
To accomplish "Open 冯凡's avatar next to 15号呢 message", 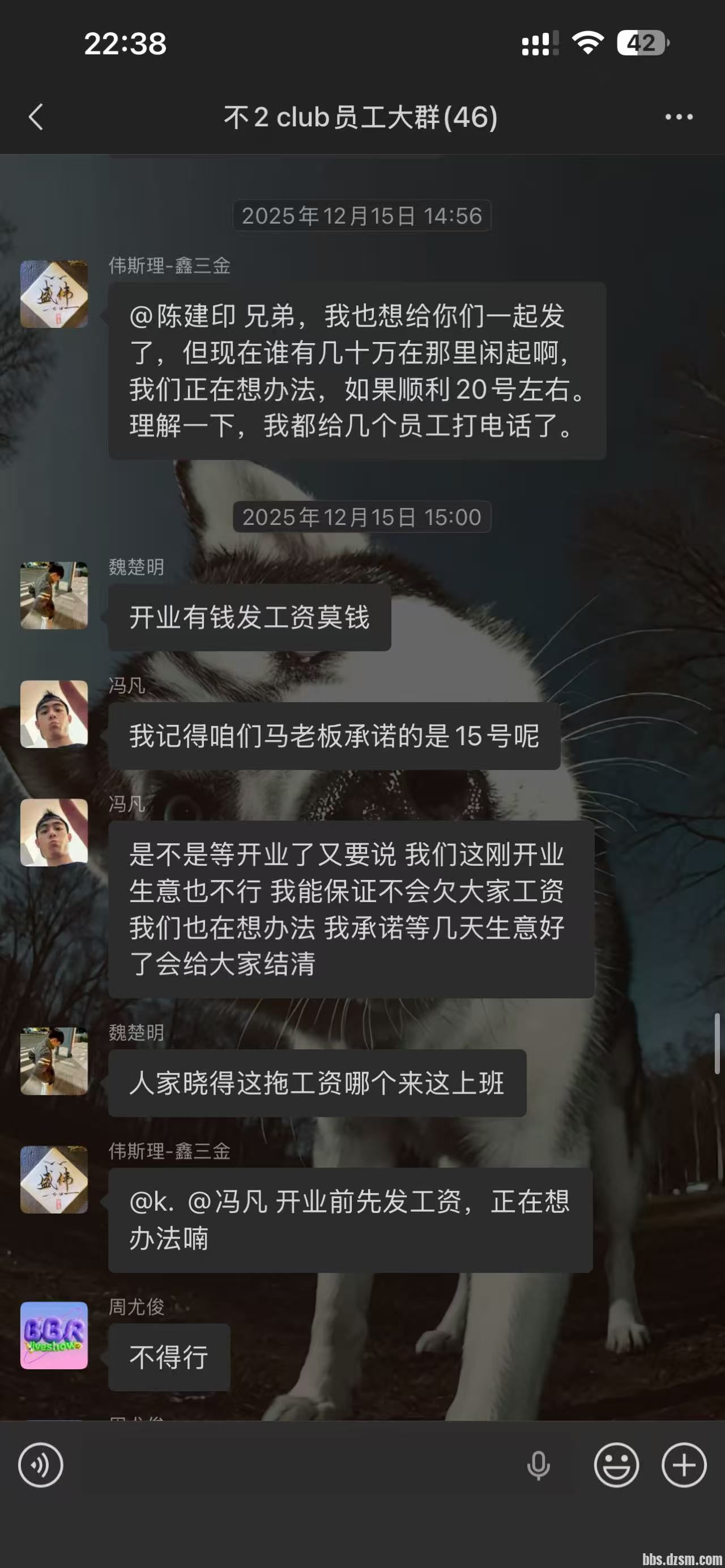I will click(54, 714).
